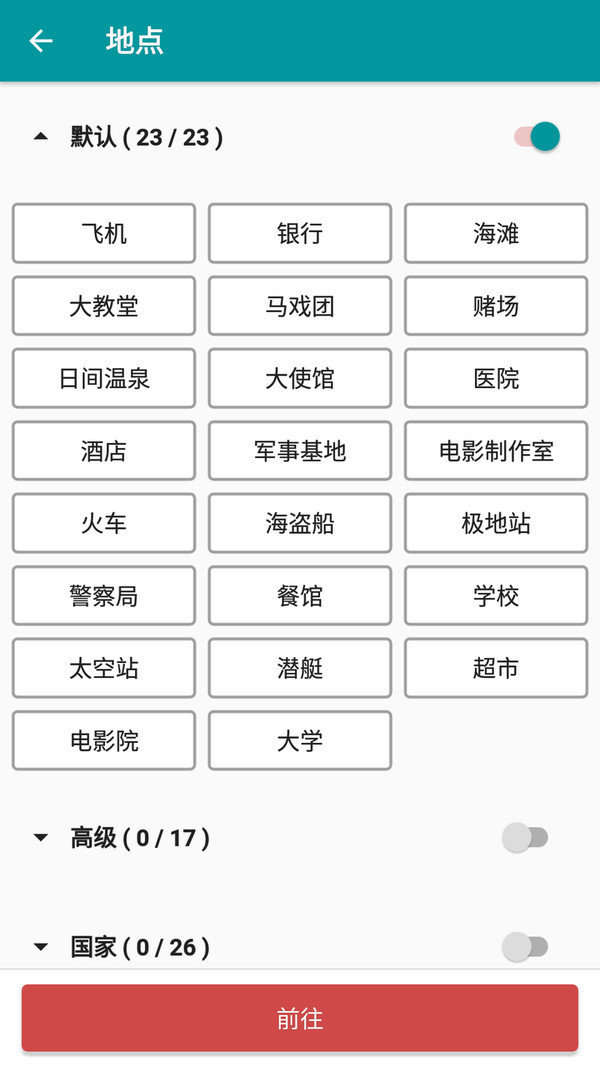Viewport: 600px width, 1066px height.
Task: Pick the 大使馆 location
Action: pos(300,379)
